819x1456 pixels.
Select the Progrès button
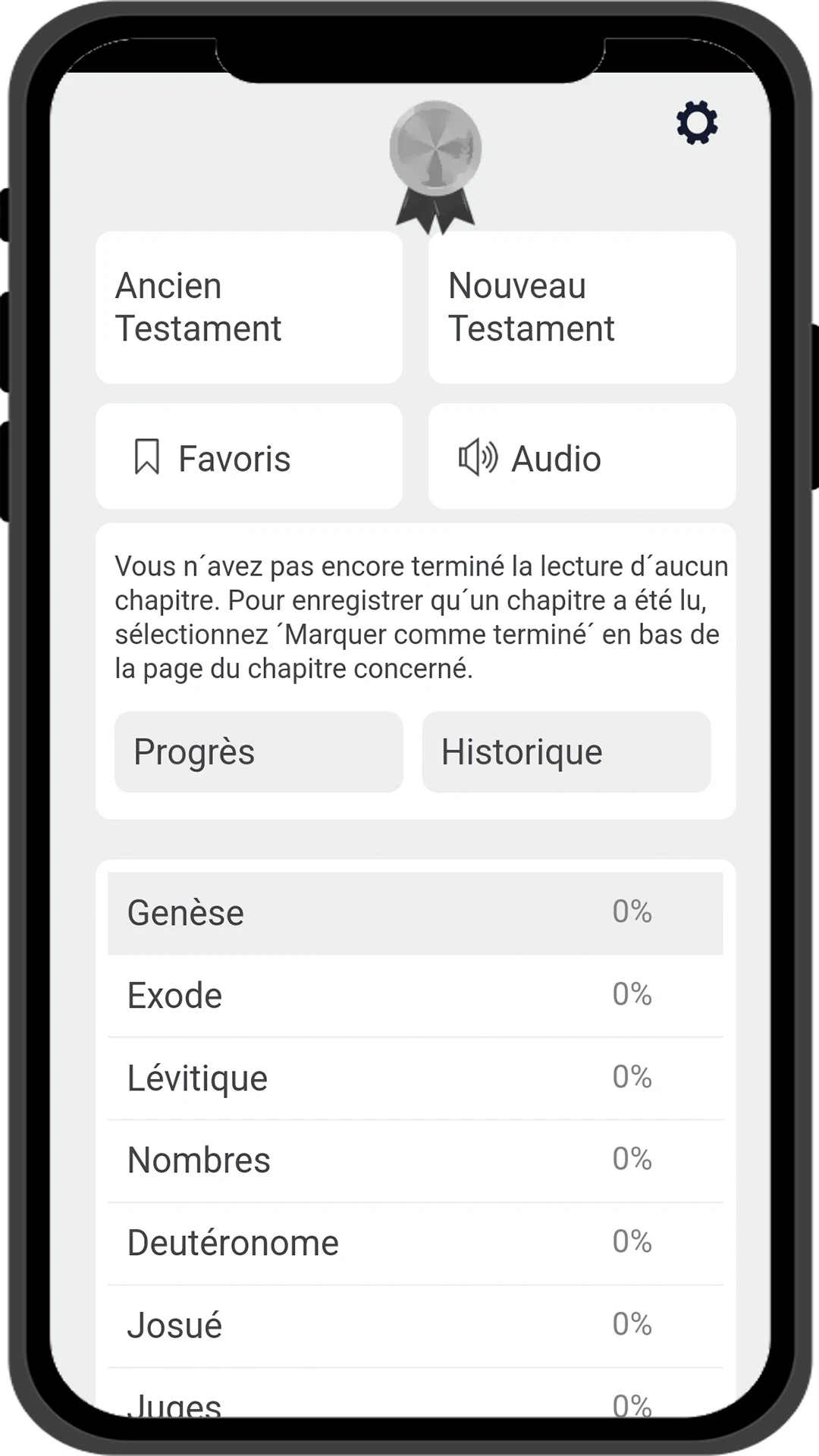pos(259,752)
